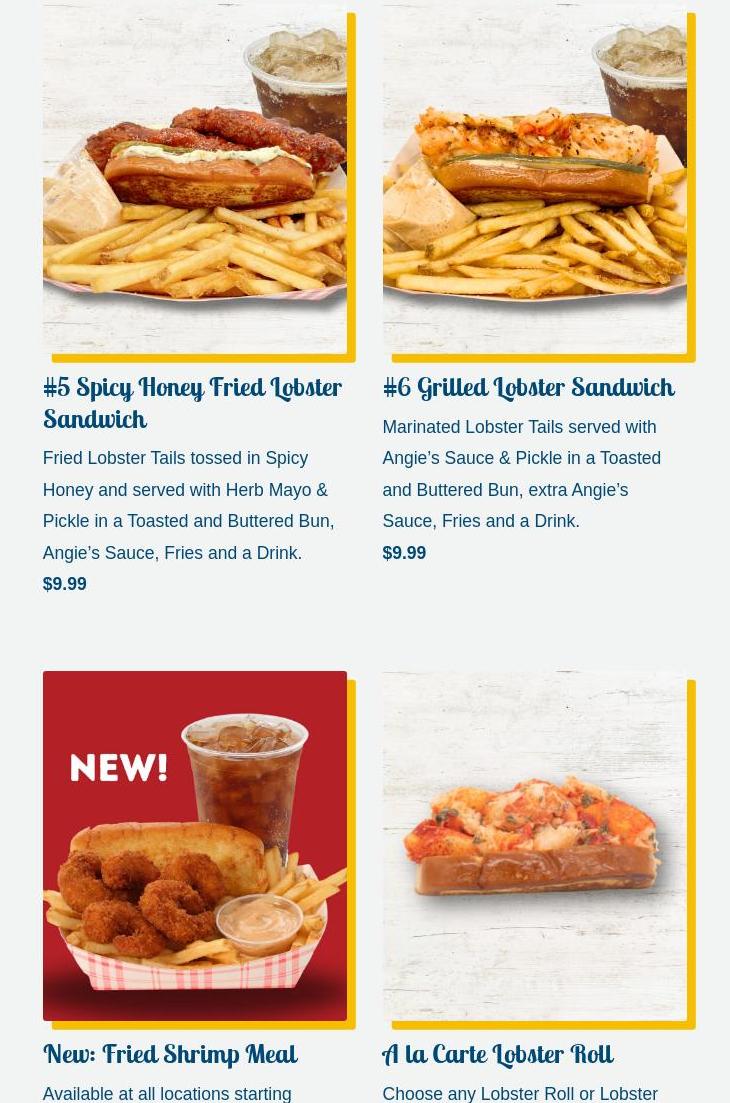Image resolution: width=730 pixels, height=1103 pixels.
Task: View the #6 Grilled Lobster Sandwich item
Action: [x=528, y=387]
